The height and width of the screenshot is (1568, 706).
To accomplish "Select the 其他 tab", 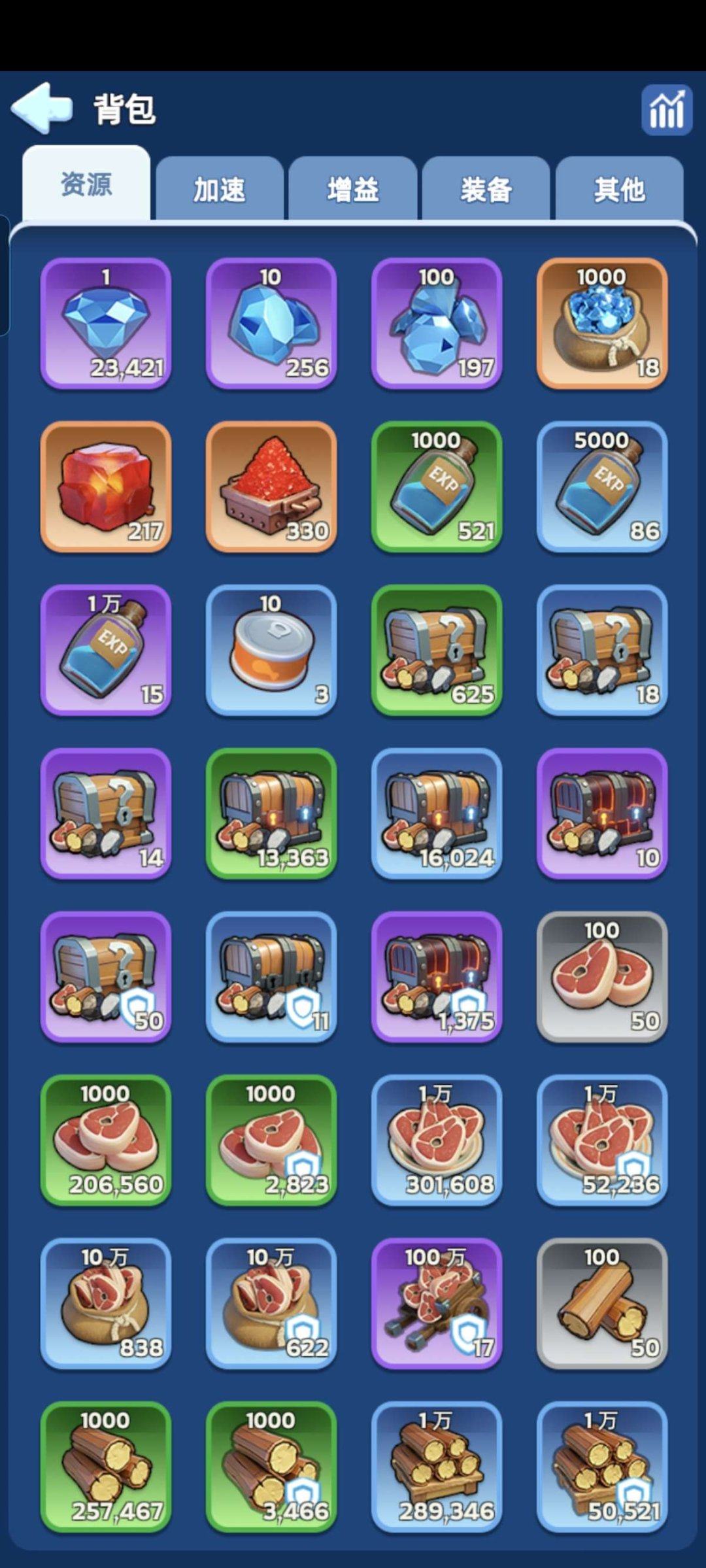I will click(x=619, y=190).
